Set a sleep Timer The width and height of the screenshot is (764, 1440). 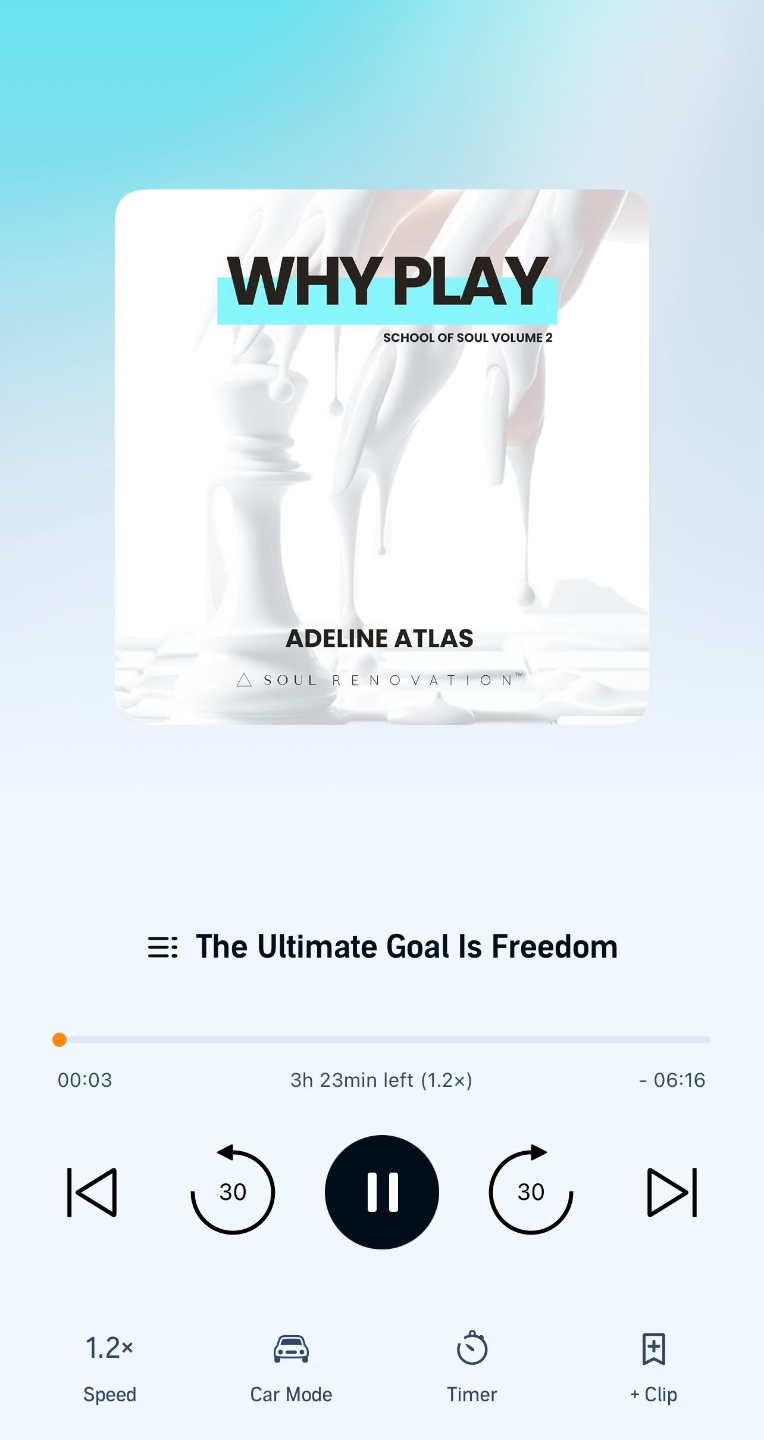click(472, 1367)
